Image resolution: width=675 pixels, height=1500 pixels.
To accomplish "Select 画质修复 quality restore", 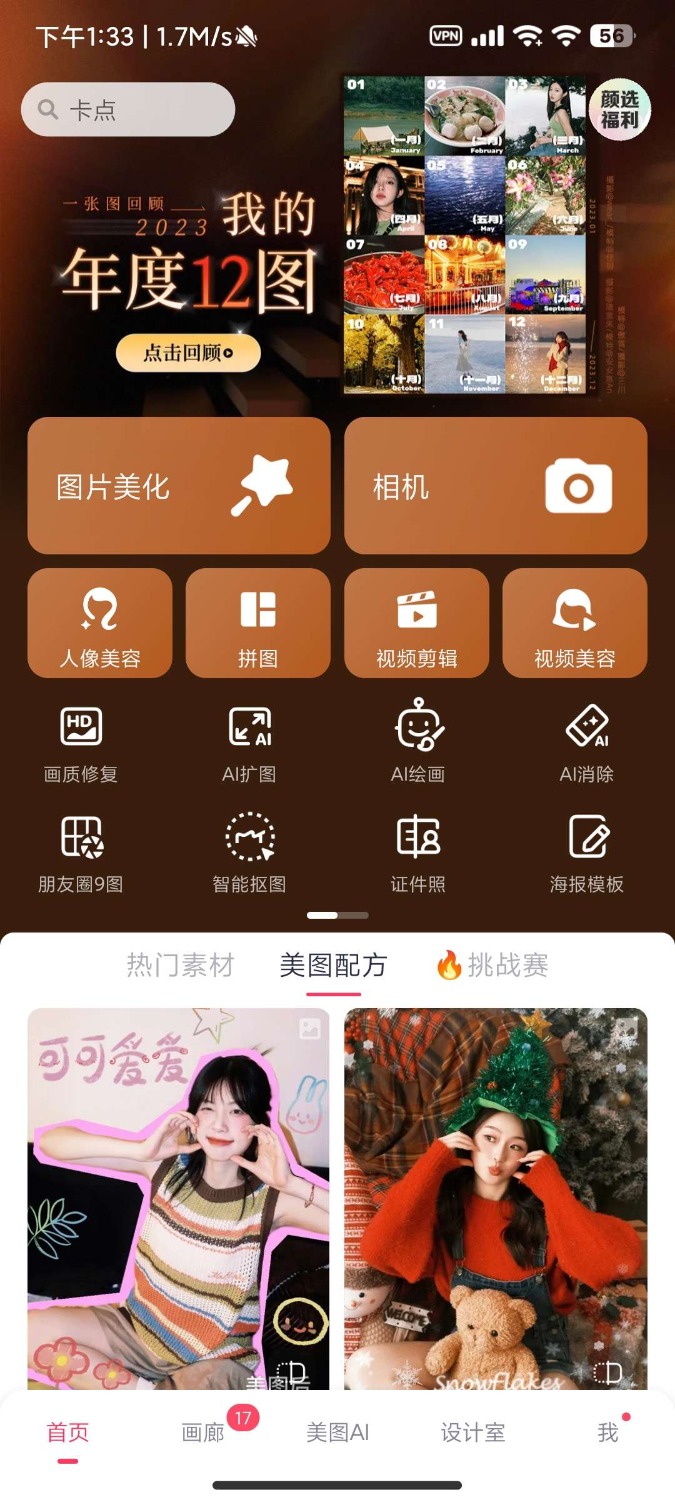I will pyautogui.click(x=81, y=744).
